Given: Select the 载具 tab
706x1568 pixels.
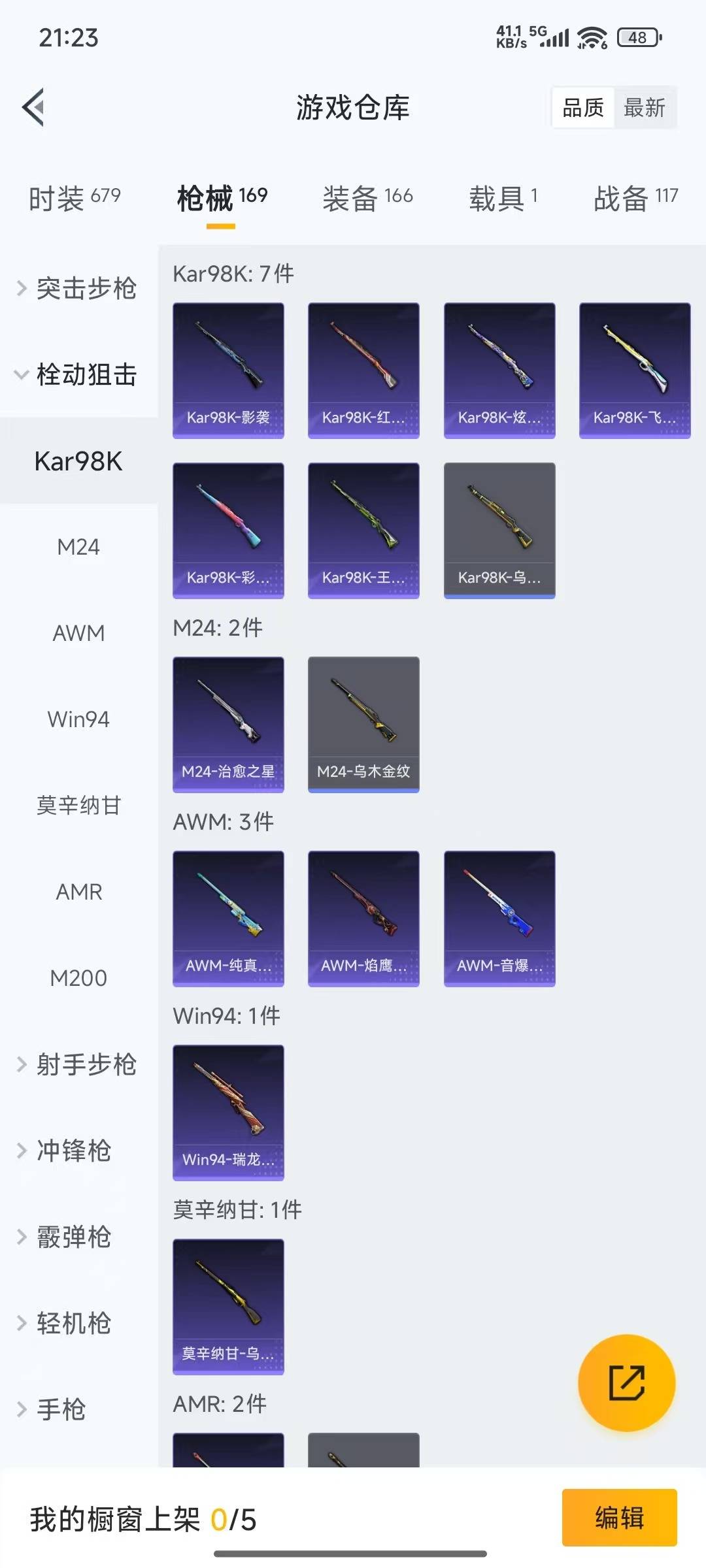Looking at the screenshot, I should coord(503,198).
